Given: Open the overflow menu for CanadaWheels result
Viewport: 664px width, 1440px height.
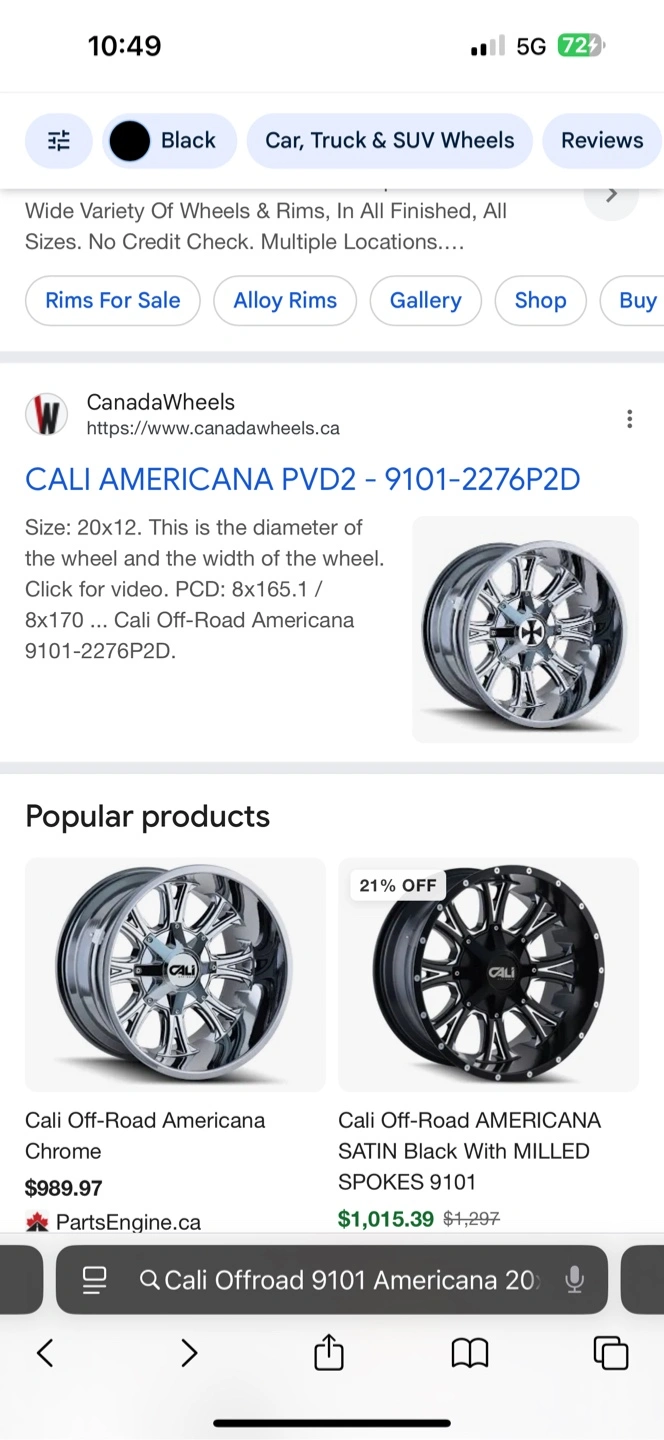Looking at the screenshot, I should 629,419.
